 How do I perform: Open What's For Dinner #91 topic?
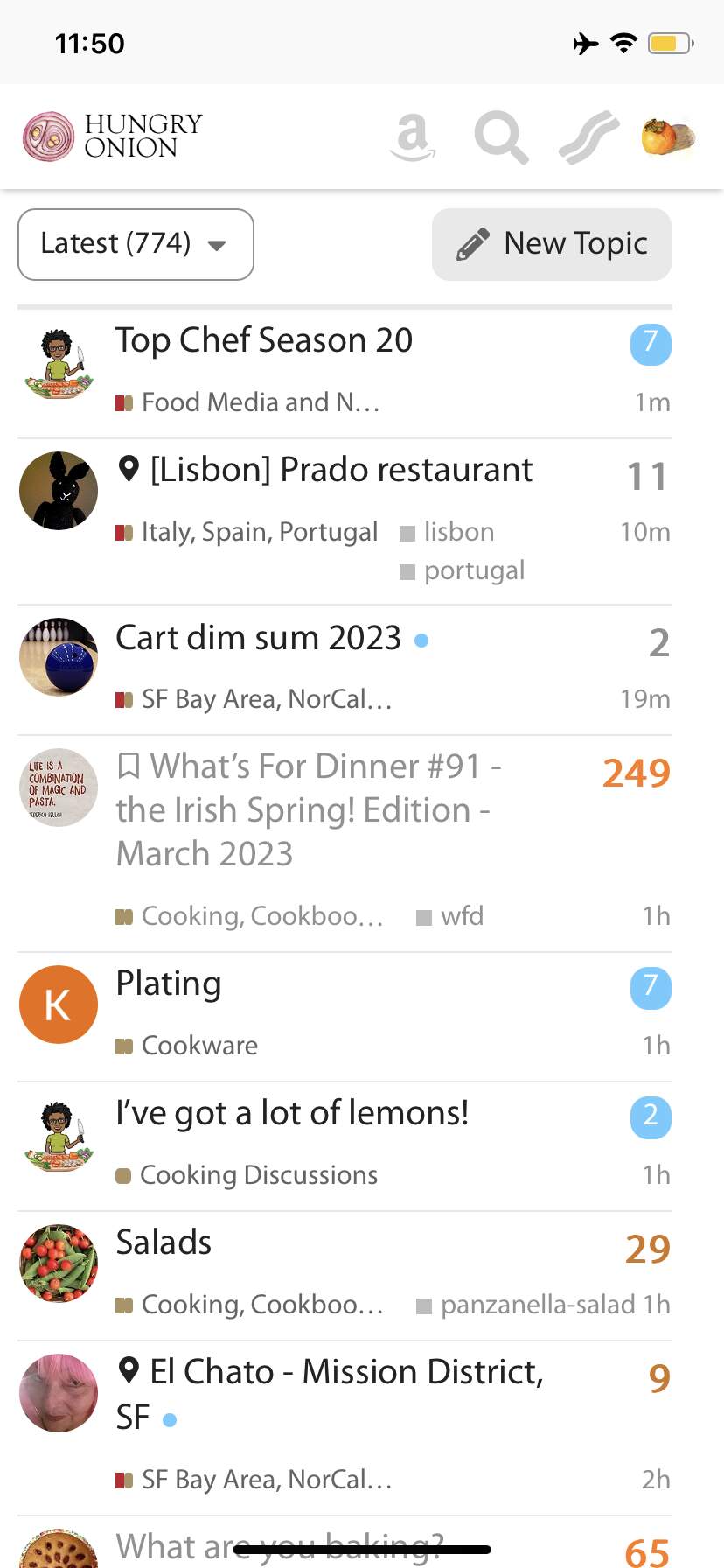tap(306, 809)
